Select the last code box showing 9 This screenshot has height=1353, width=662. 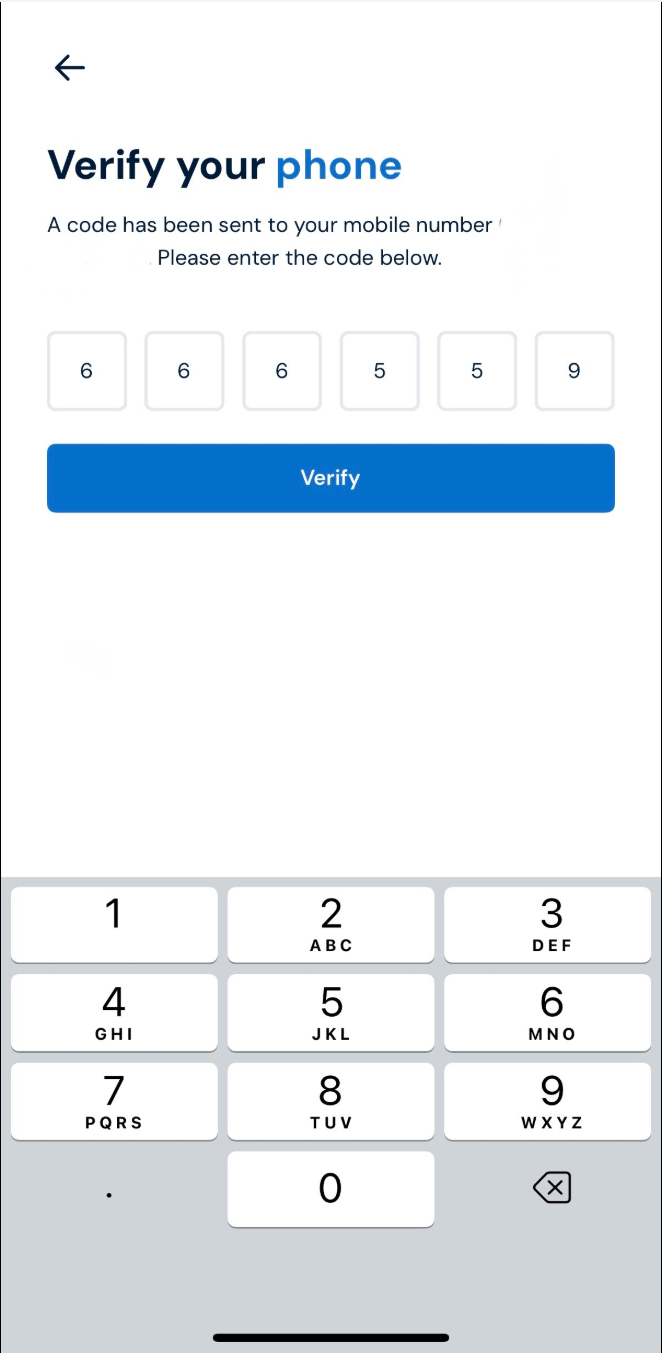(x=574, y=371)
